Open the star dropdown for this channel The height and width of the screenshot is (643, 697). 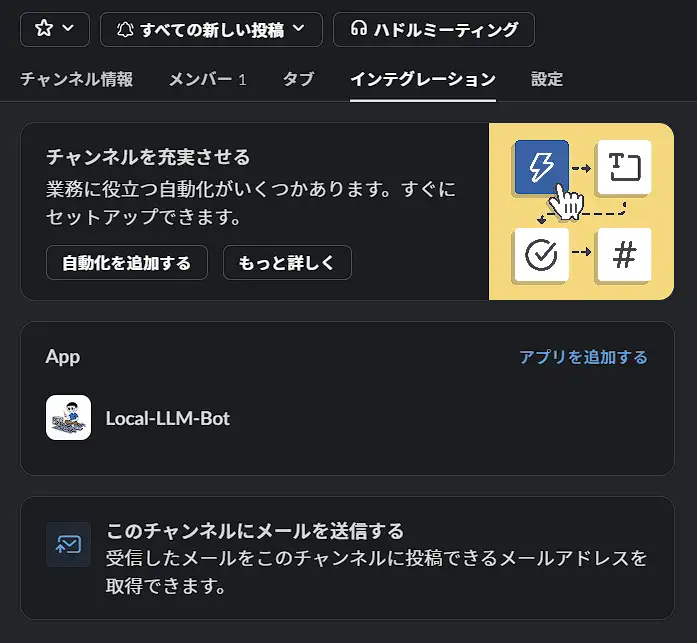point(54,29)
